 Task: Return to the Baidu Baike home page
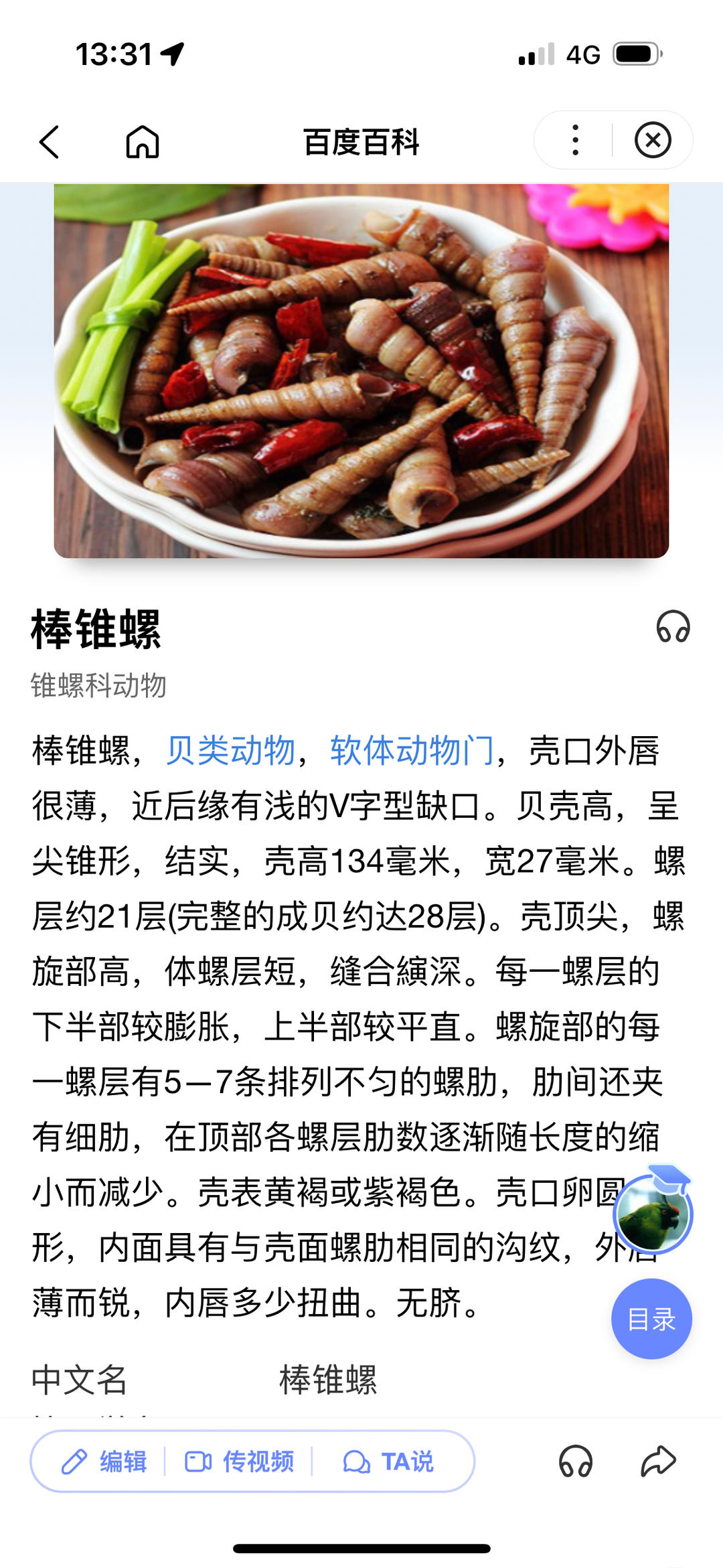tap(143, 141)
